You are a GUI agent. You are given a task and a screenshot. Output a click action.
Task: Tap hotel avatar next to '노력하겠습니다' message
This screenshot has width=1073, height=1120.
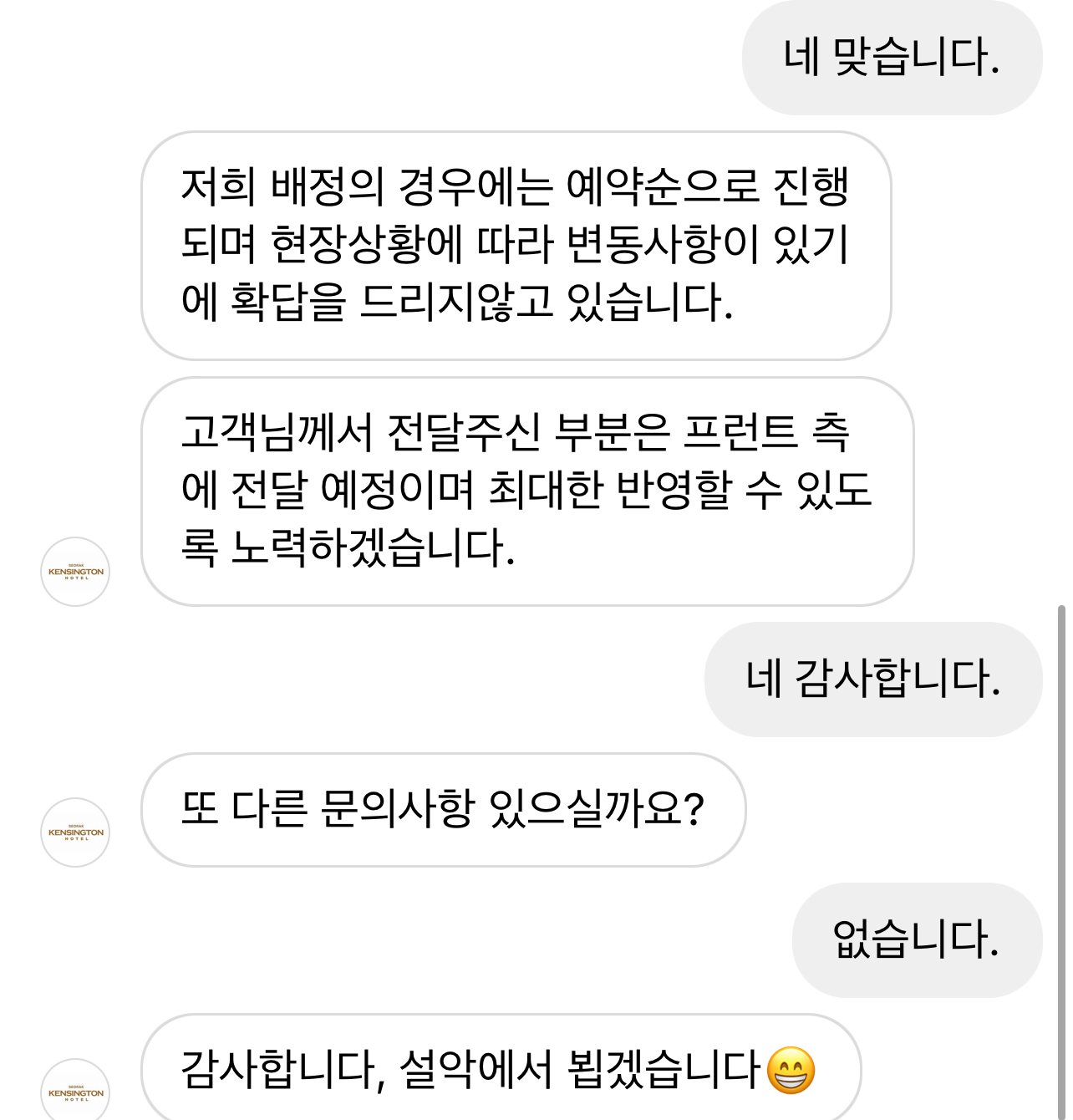coord(75,572)
